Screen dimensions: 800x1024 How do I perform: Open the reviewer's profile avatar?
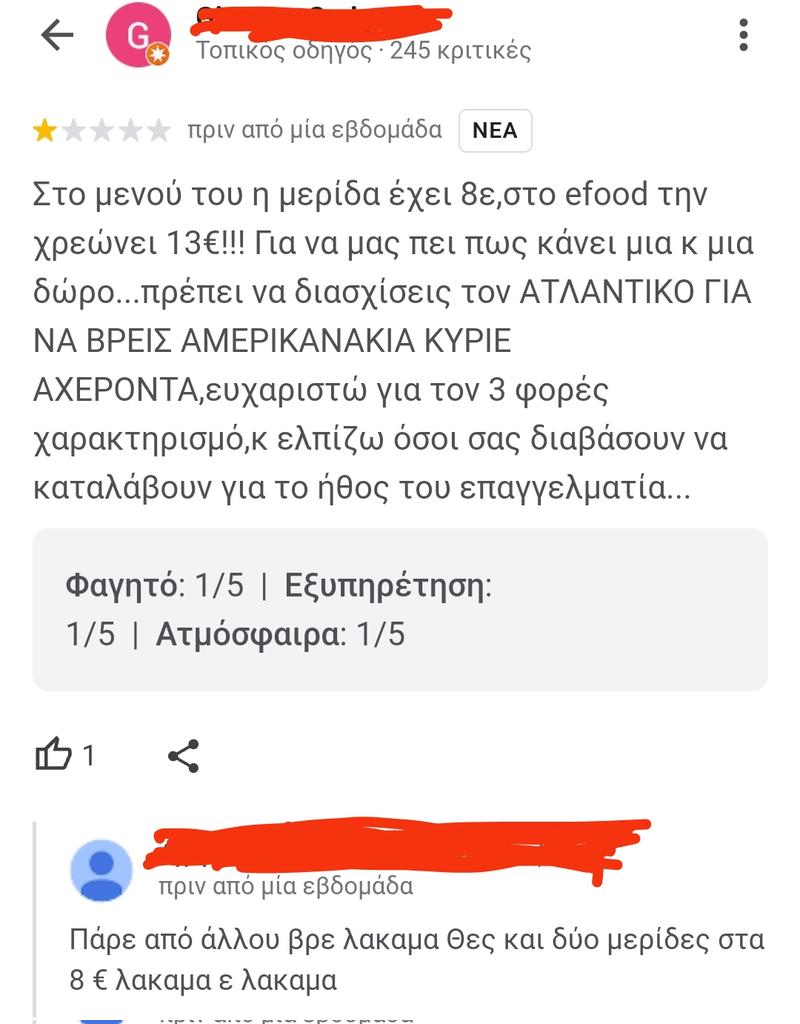[137, 38]
